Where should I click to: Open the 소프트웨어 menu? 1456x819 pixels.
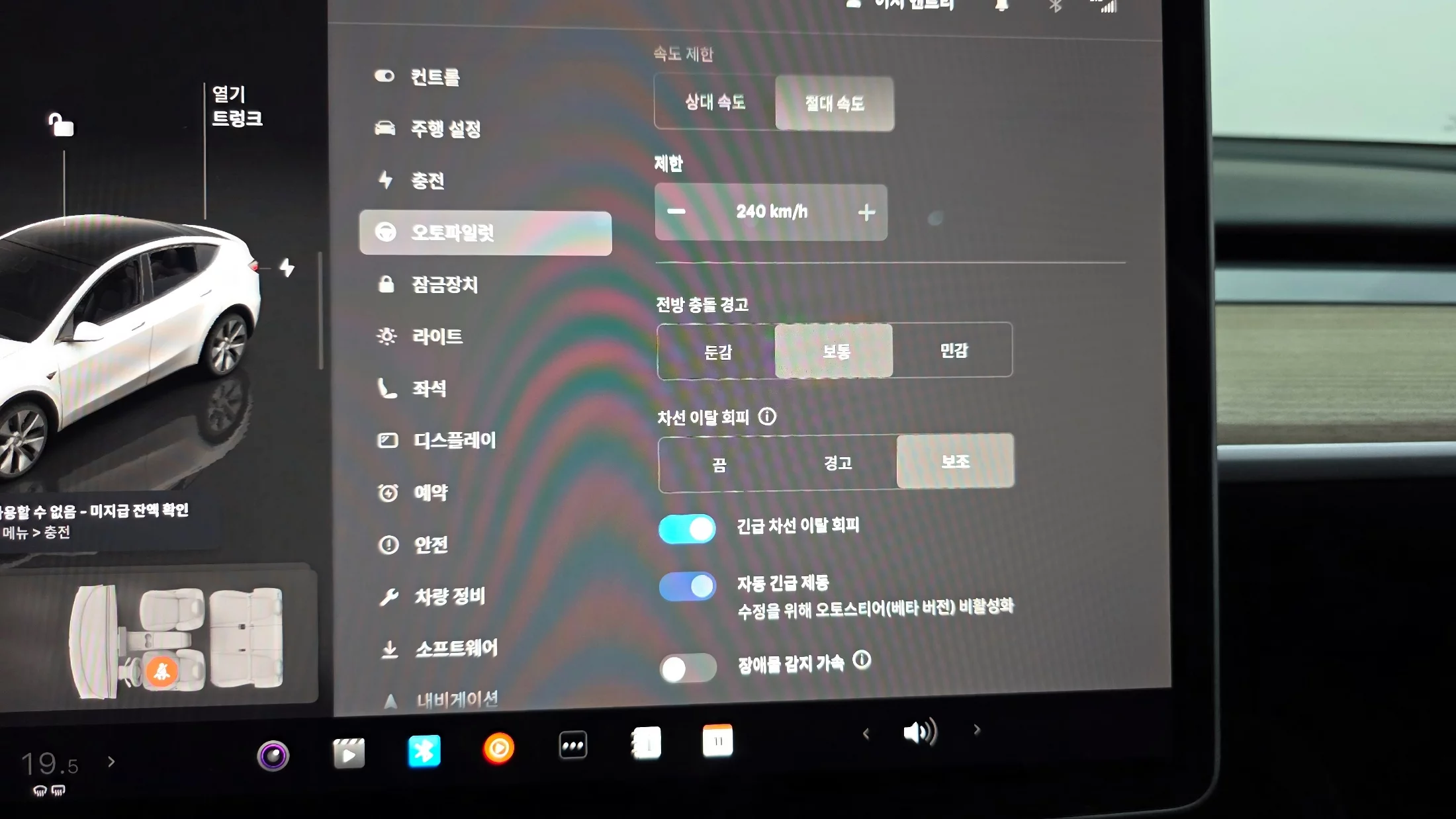[x=455, y=648]
